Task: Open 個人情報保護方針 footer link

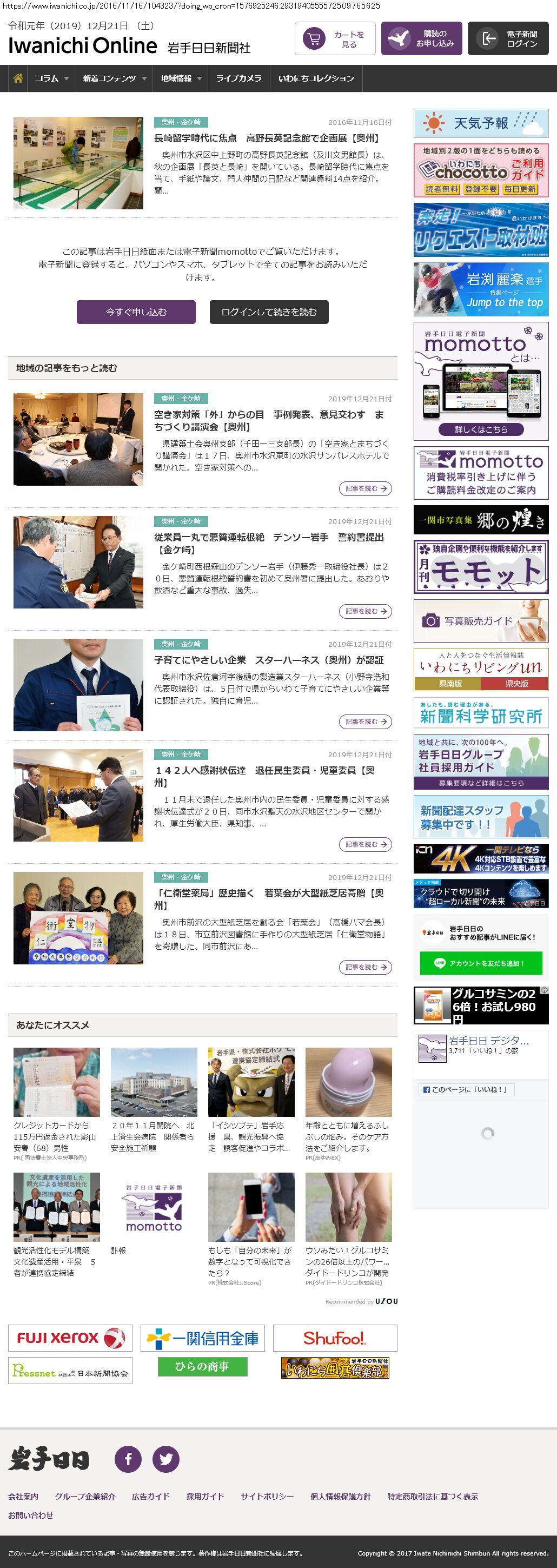Action: (340, 1496)
